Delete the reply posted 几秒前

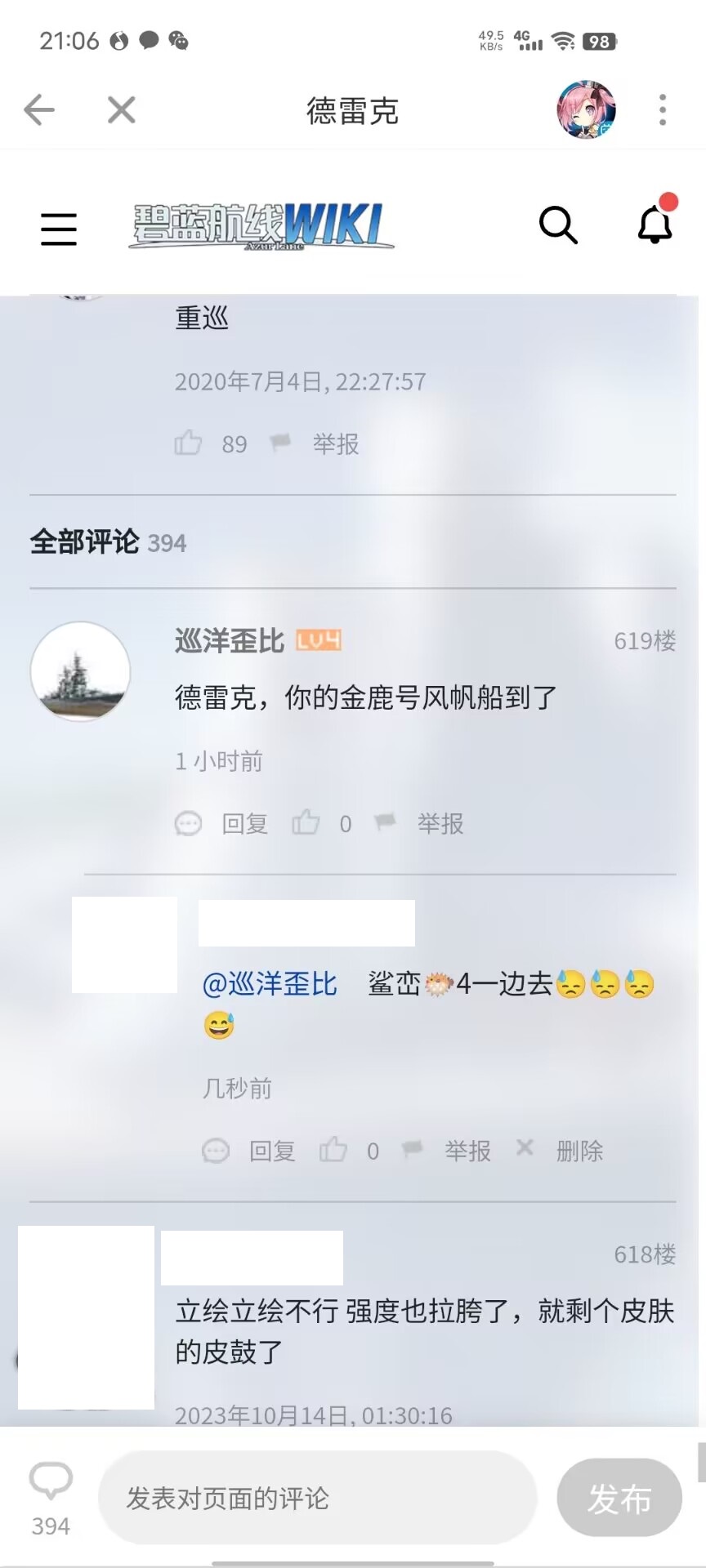point(579,1151)
